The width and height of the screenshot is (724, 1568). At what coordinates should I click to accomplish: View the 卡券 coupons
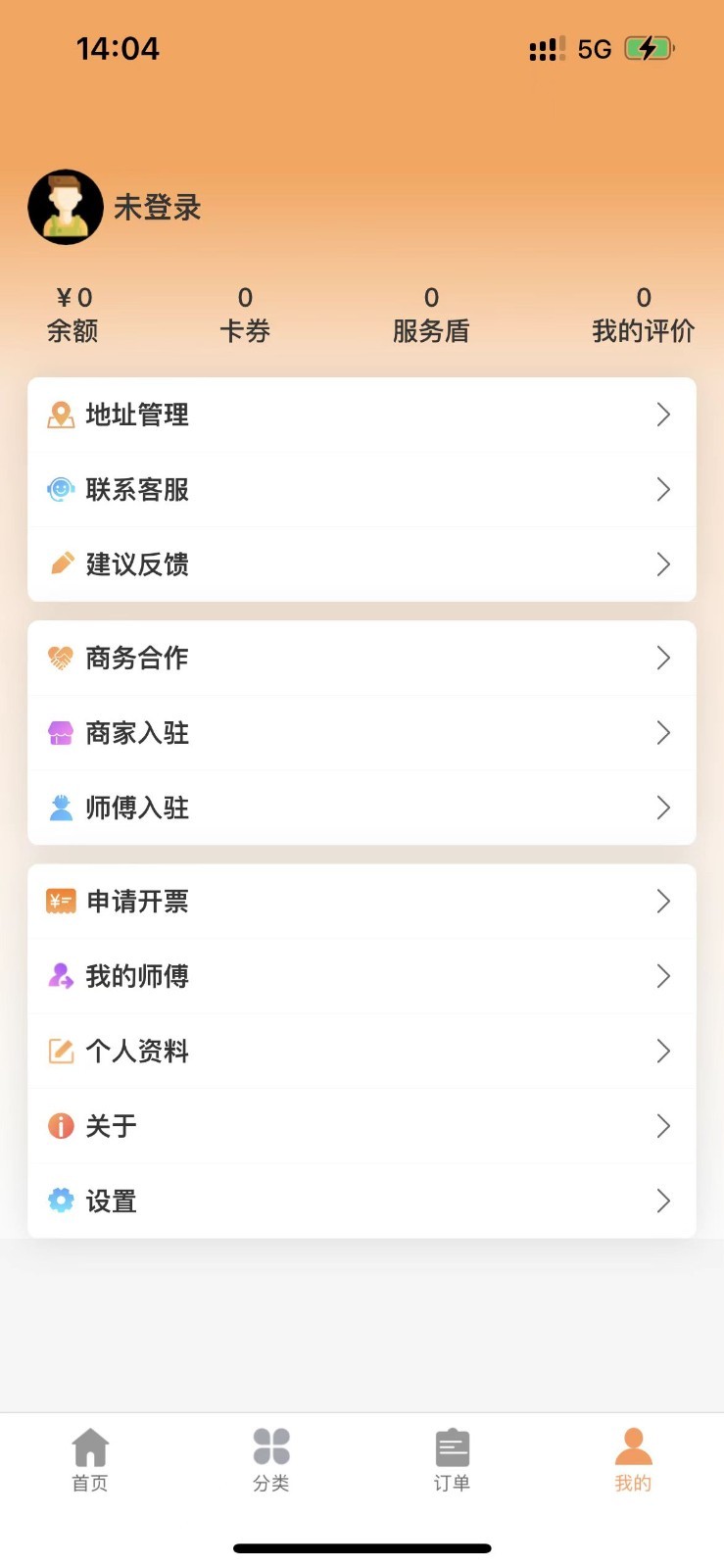tap(245, 315)
